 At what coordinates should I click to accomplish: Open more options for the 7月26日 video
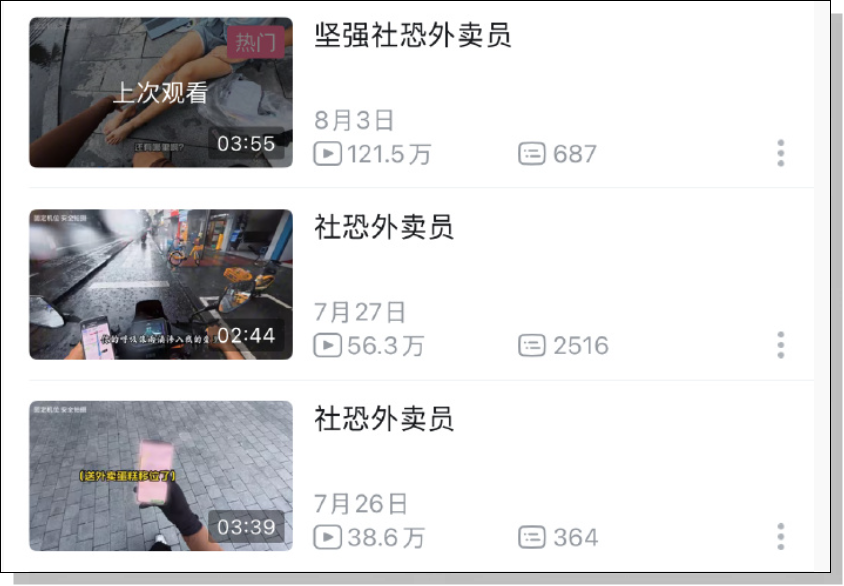(780, 536)
